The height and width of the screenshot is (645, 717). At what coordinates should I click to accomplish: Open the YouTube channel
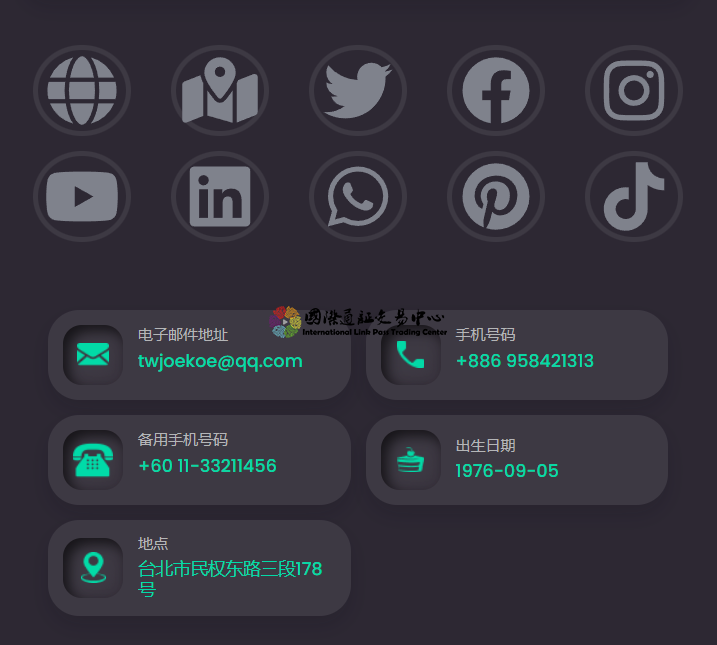(x=82, y=196)
